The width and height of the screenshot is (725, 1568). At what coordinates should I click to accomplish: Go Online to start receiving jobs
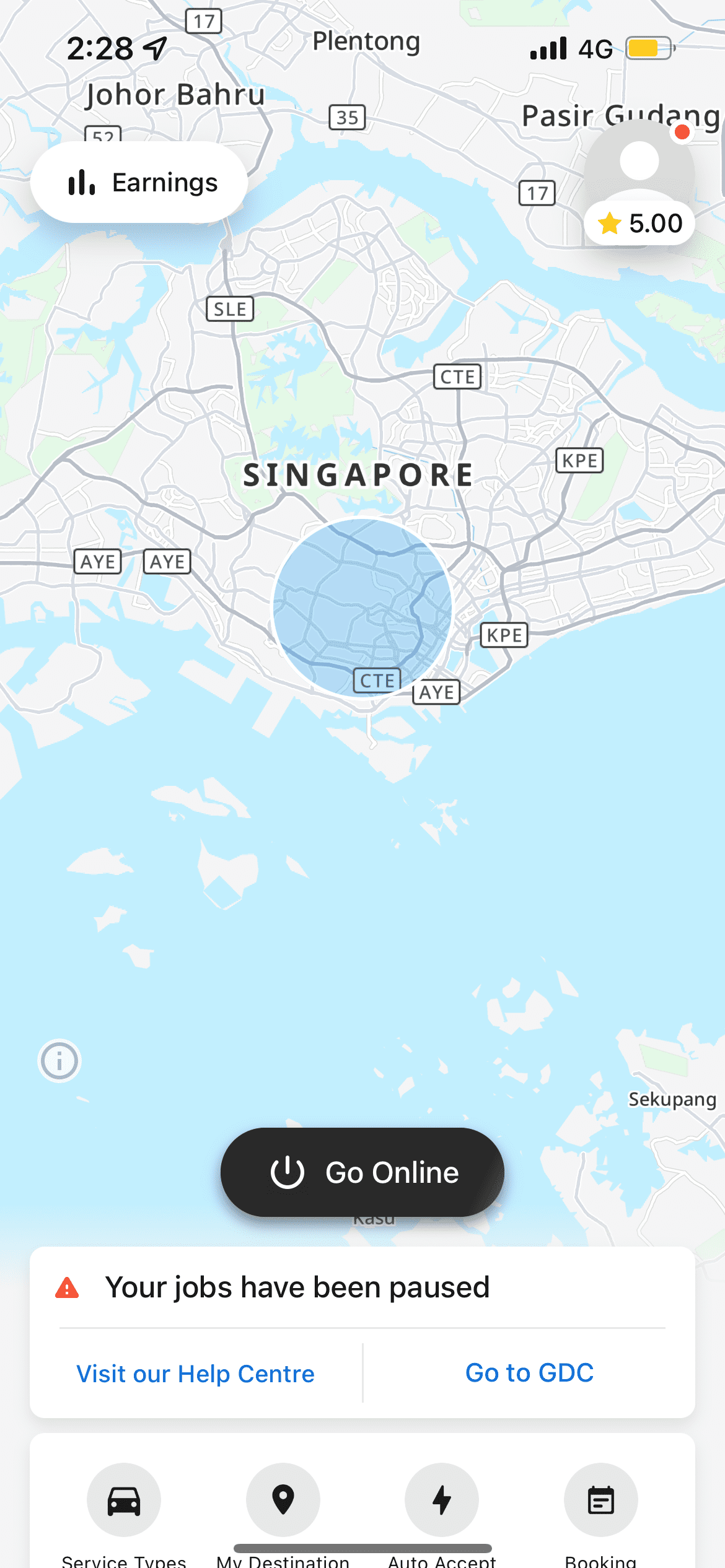pos(362,1172)
